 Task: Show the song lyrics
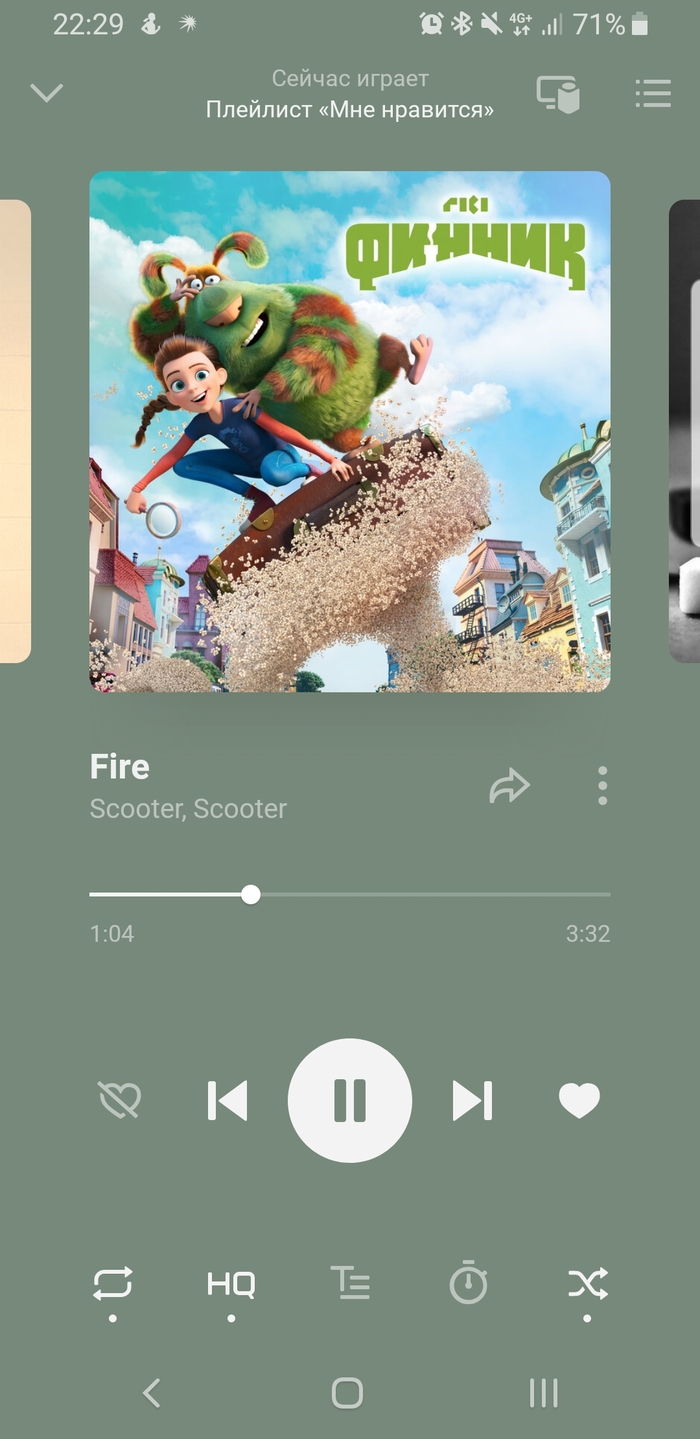(x=350, y=1284)
